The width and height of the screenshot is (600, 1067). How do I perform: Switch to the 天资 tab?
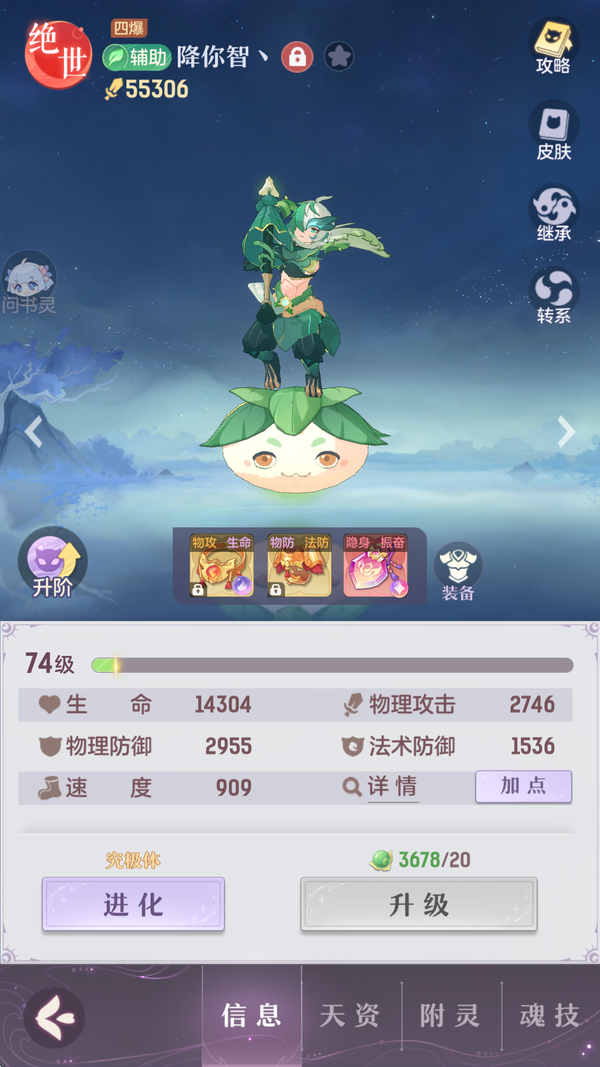pos(350,1016)
